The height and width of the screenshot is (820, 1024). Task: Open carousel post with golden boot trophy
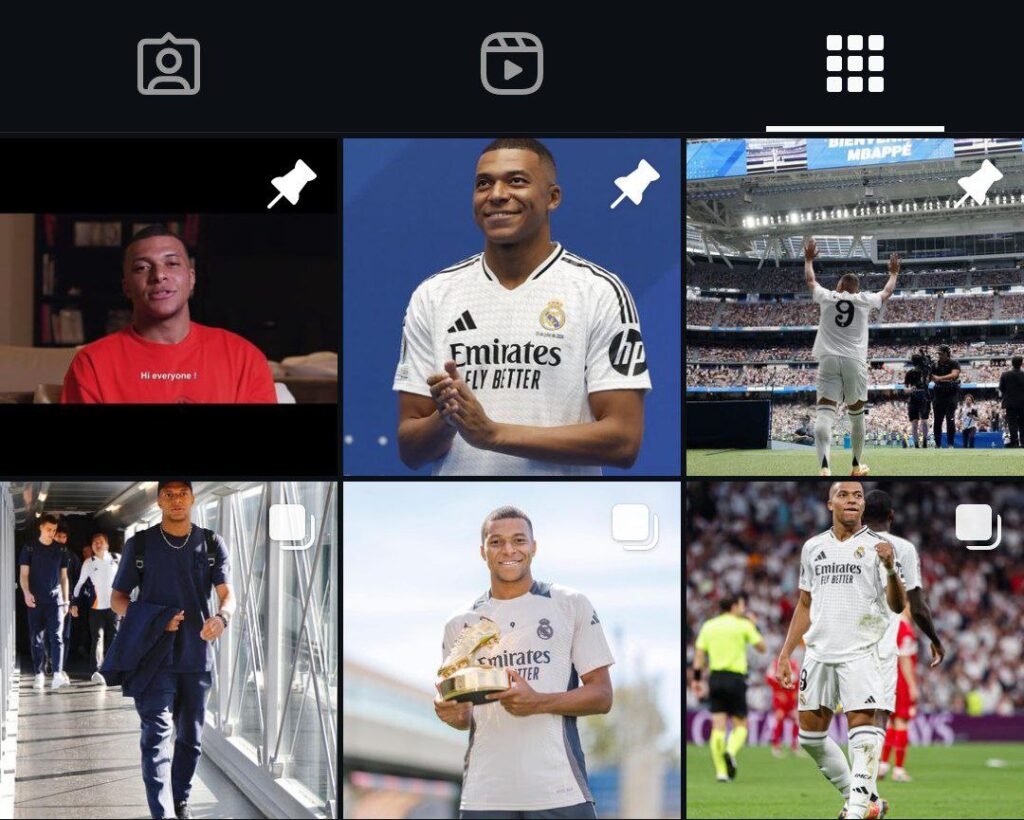pos(511,650)
